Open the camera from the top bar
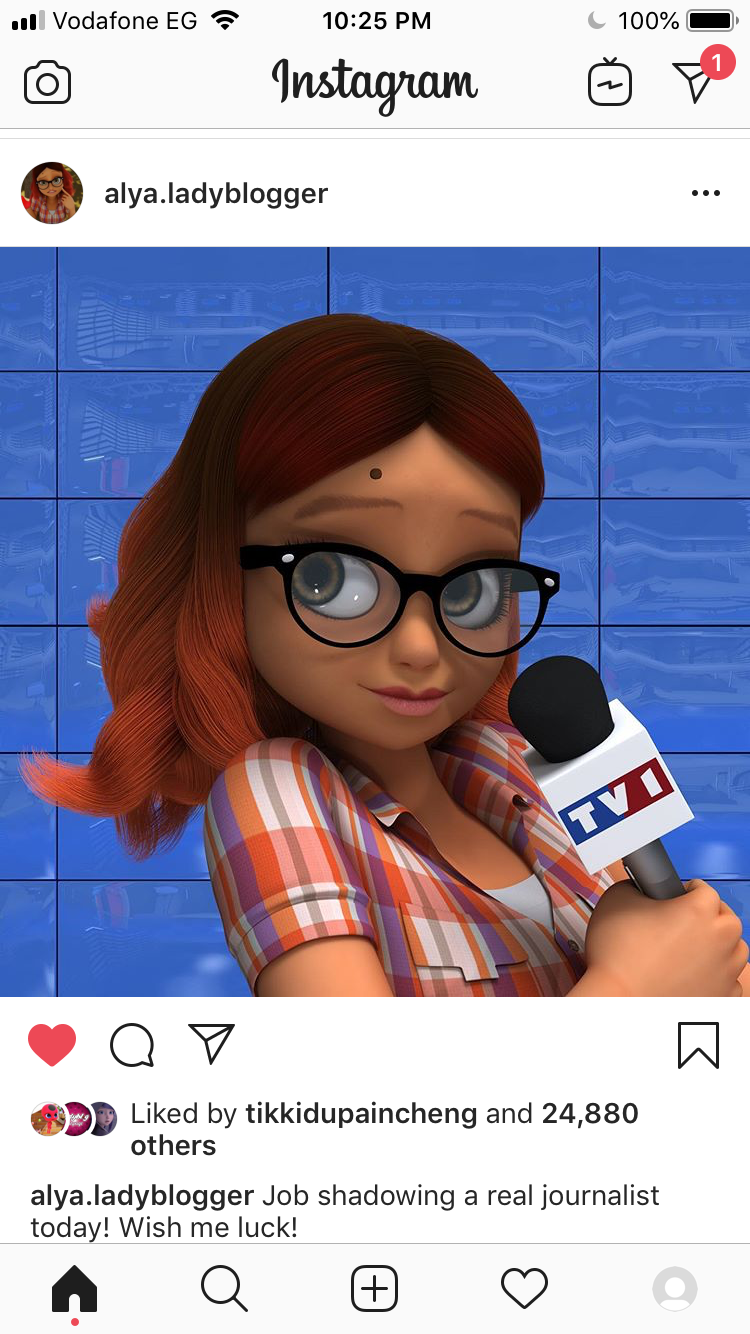This screenshot has height=1334, width=750. (x=47, y=83)
